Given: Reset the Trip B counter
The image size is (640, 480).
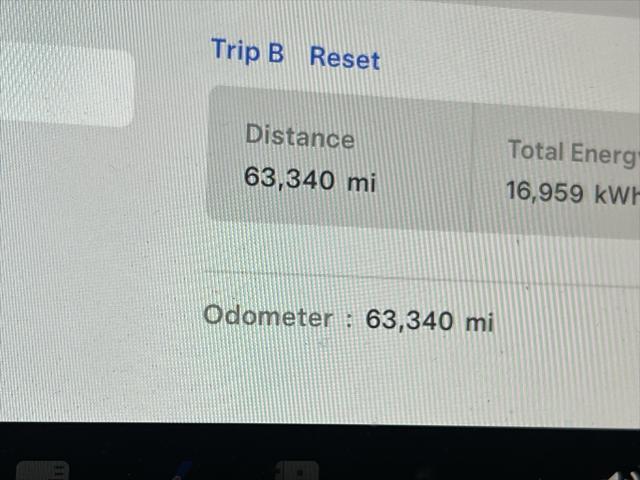Looking at the screenshot, I should pos(345,58).
